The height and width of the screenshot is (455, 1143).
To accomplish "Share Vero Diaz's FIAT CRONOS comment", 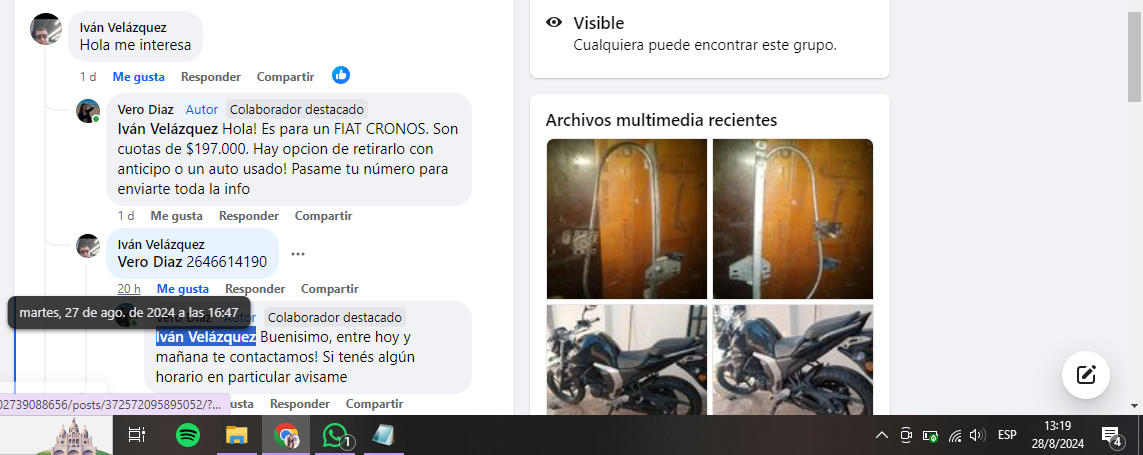I will point(323,216).
